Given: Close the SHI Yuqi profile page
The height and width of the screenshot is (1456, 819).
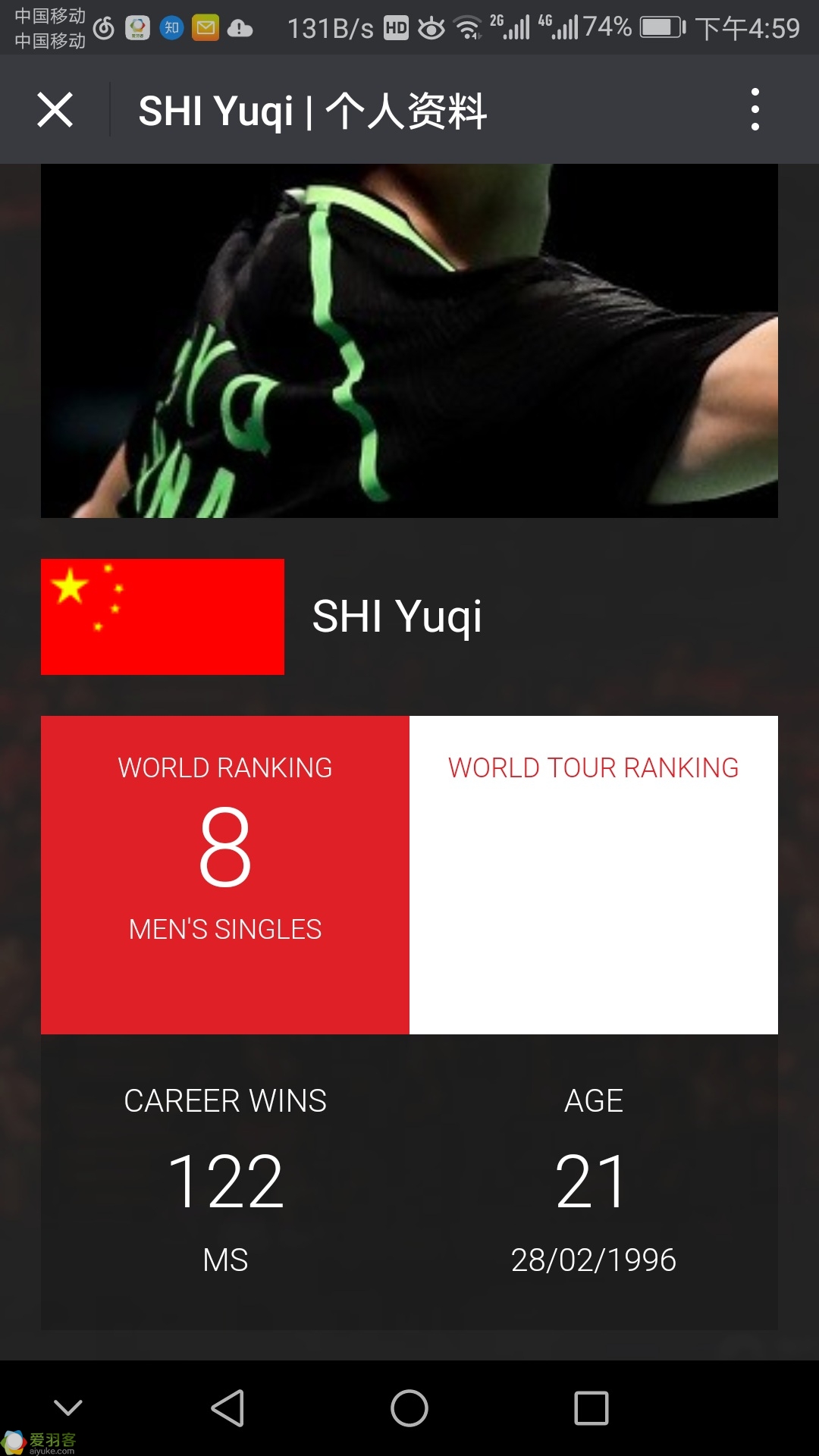Looking at the screenshot, I should pyautogui.click(x=55, y=110).
